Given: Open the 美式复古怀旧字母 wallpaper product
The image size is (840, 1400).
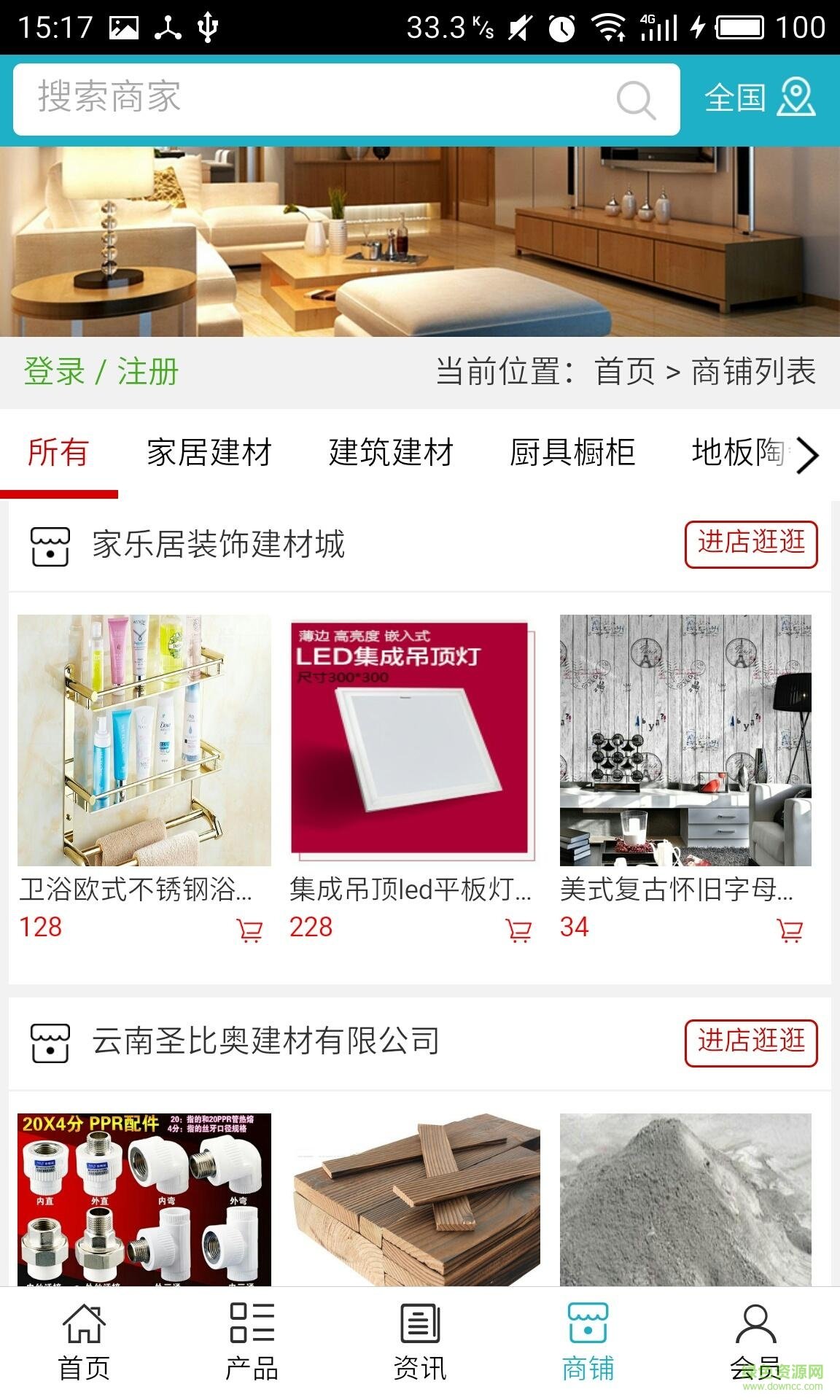Looking at the screenshot, I should click(x=685, y=741).
